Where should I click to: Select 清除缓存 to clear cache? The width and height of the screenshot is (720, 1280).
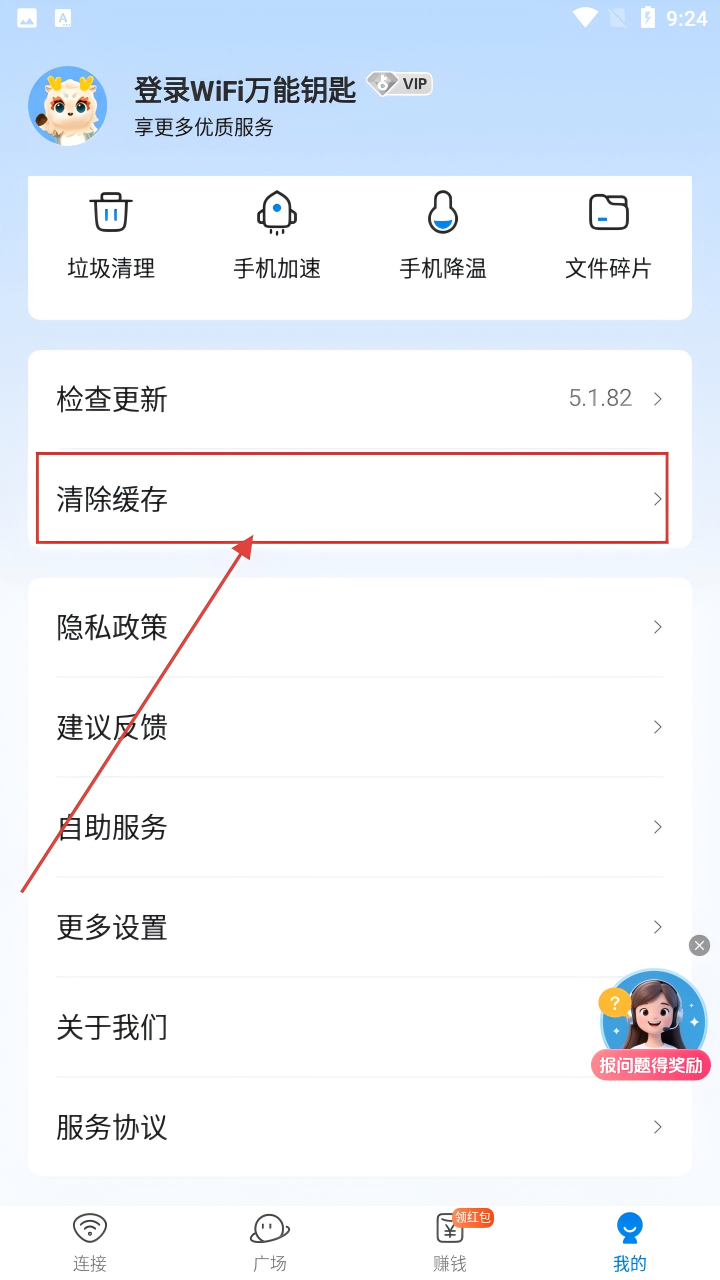click(352, 499)
